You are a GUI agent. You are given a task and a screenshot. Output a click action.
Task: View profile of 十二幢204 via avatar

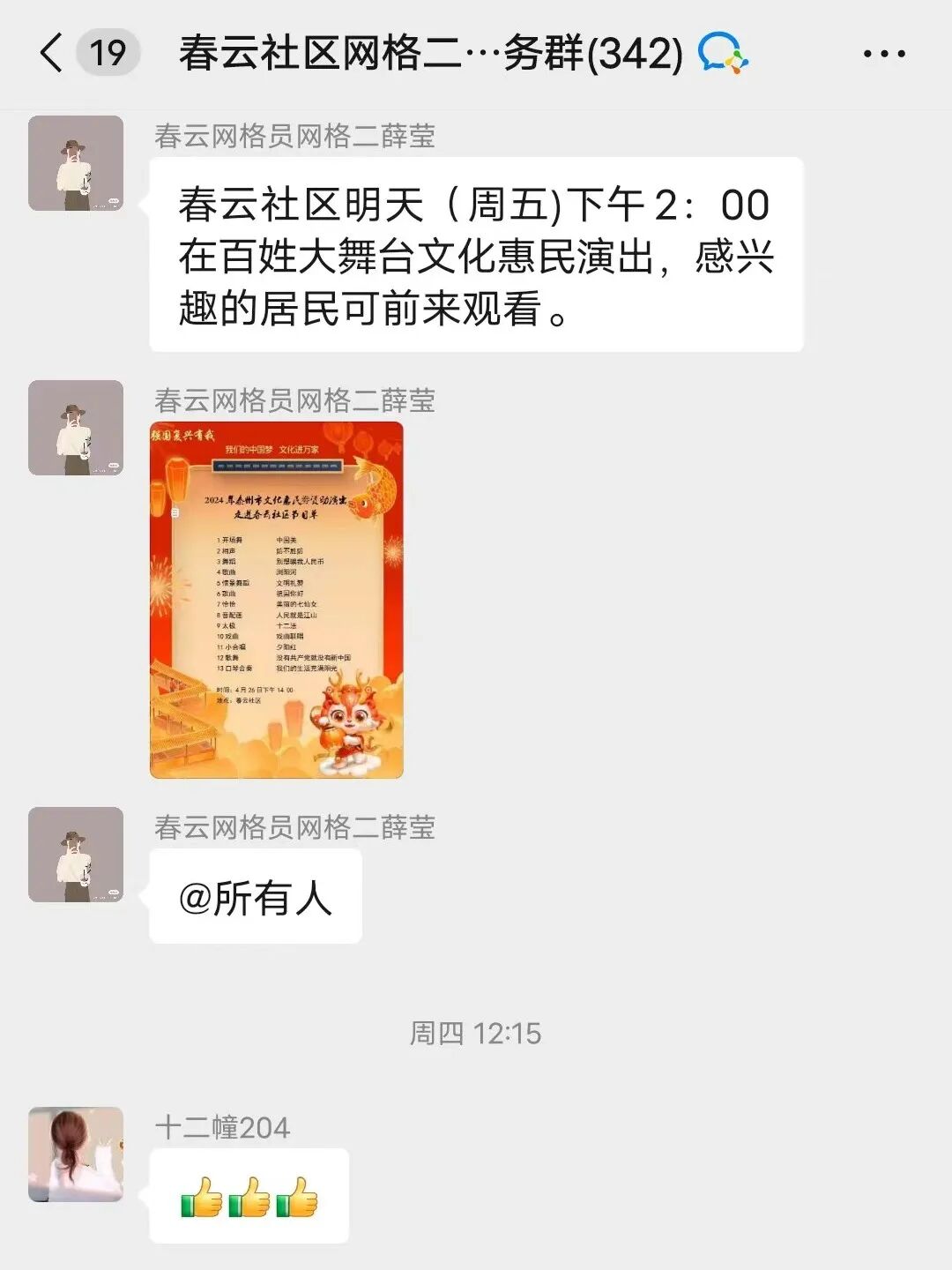click(x=76, y=1154)
